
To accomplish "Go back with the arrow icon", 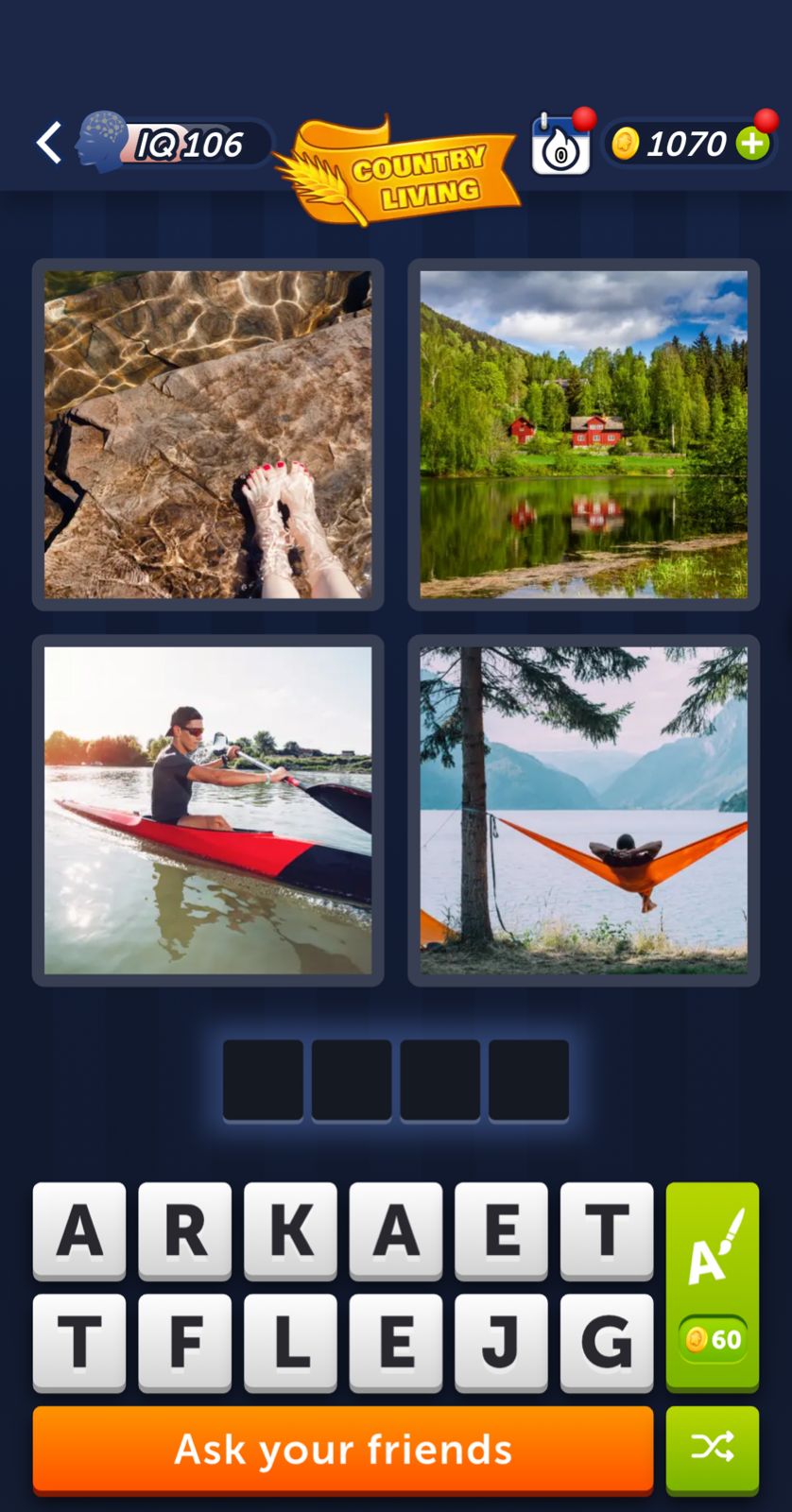I will [x=49, y=144].
